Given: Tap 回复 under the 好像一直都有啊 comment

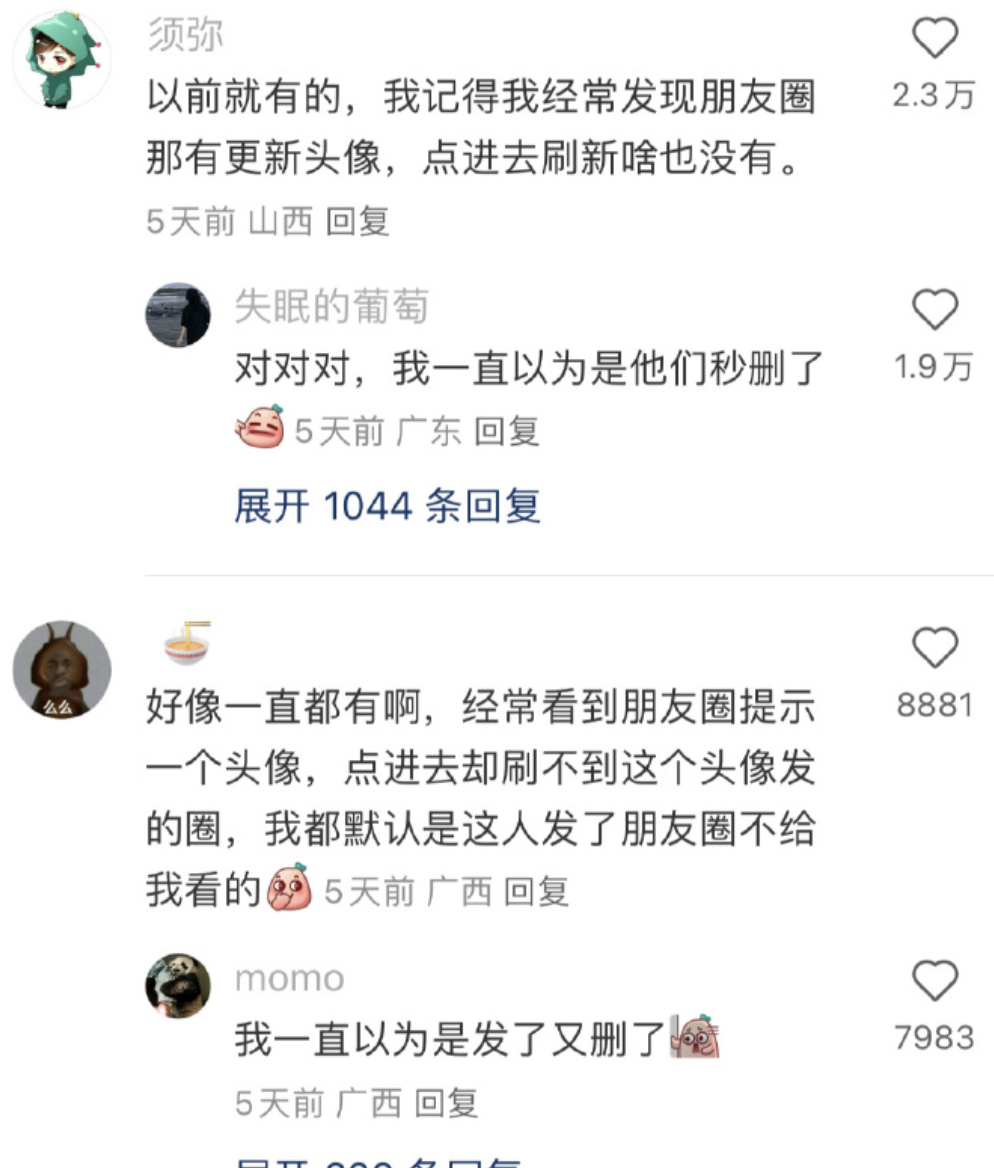Looking at the screenshot, I should point(536,891).
